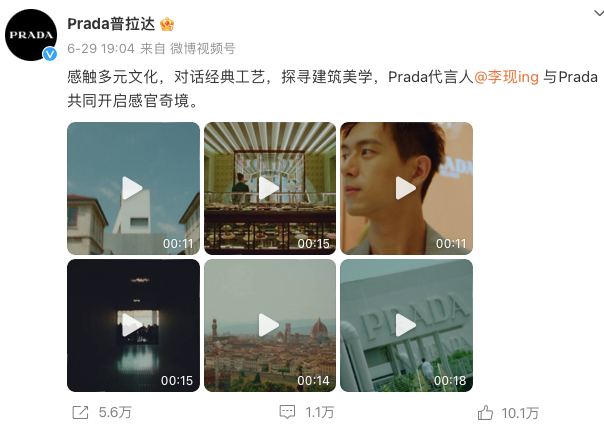Open Prada's profile avatar

[x=31, y=36]
